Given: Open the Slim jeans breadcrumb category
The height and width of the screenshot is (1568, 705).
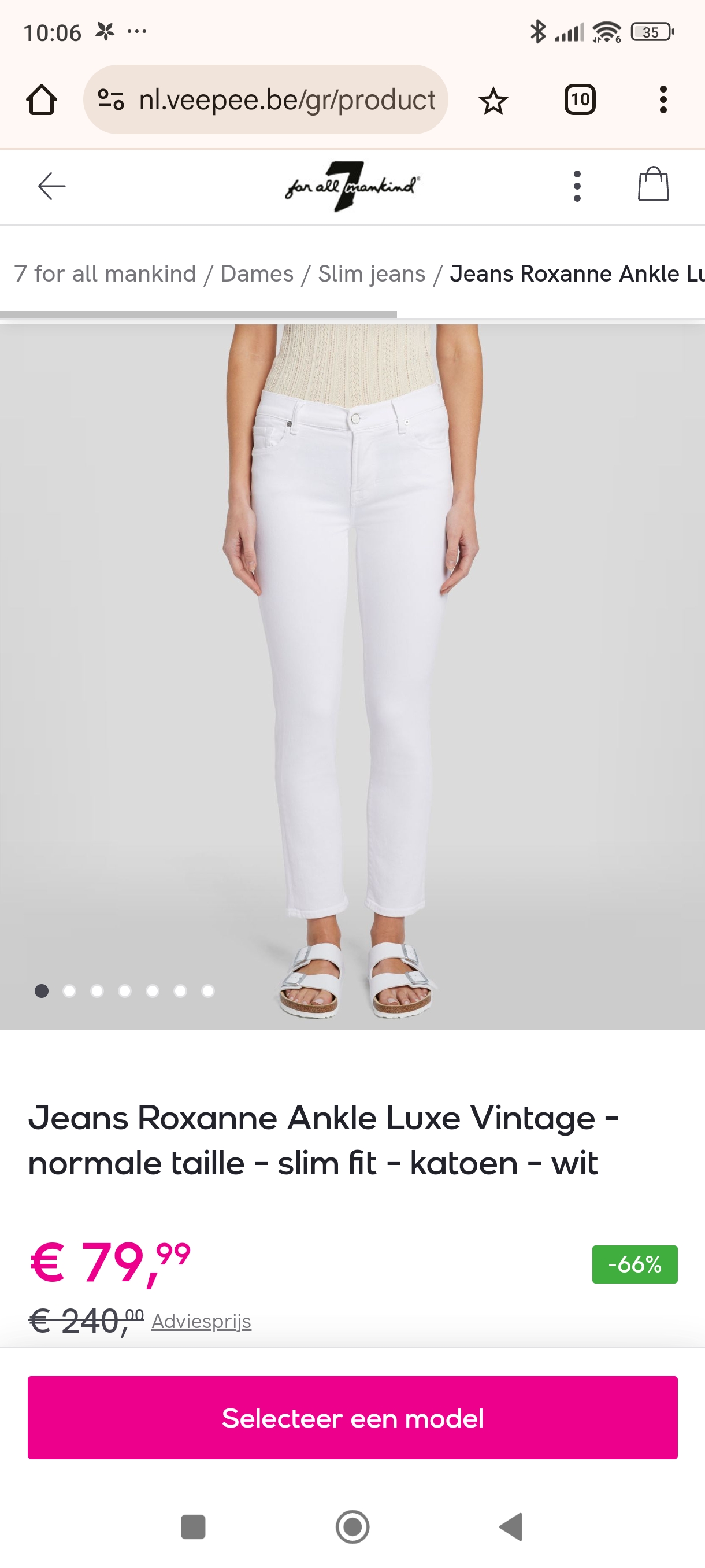Looking at the screenshot, I should pyautogui.click(x=371, y=274).
